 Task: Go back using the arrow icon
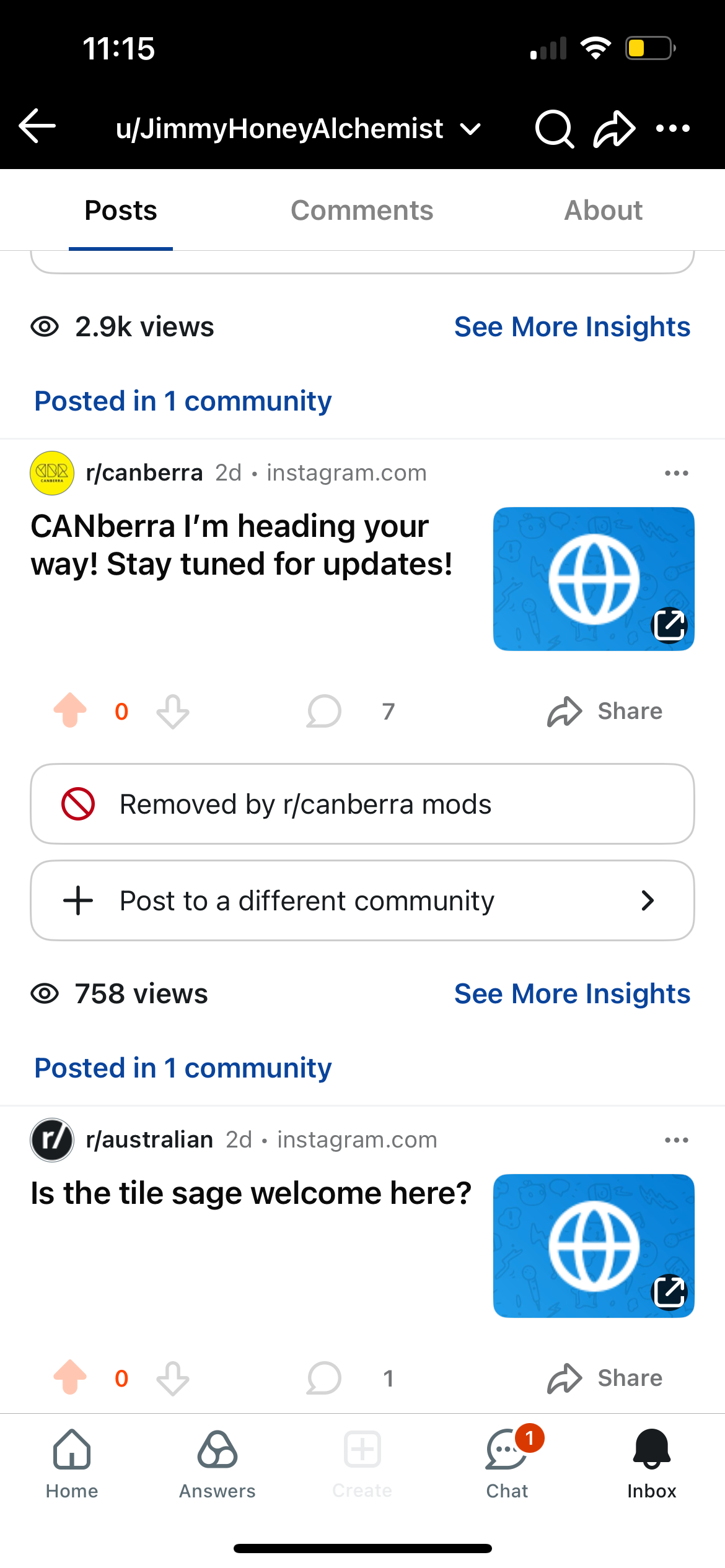tap(38, 126)
